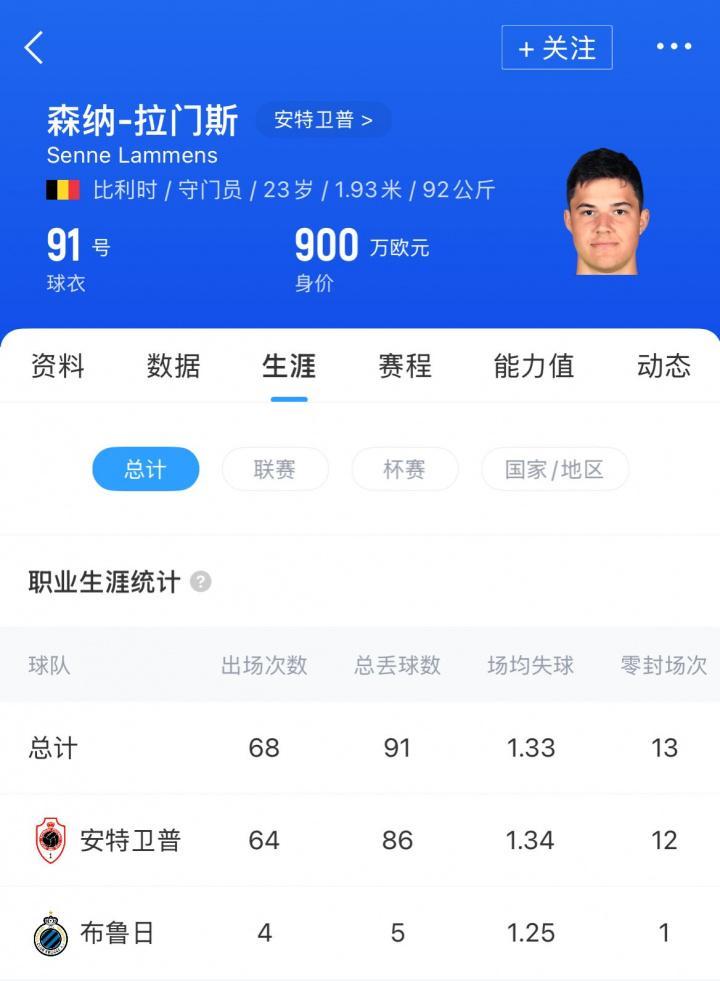The height and width of the screenshot is (981, 720).
Task: Open the 安特卫普 team link with chevron
Action: coord(323,118)
